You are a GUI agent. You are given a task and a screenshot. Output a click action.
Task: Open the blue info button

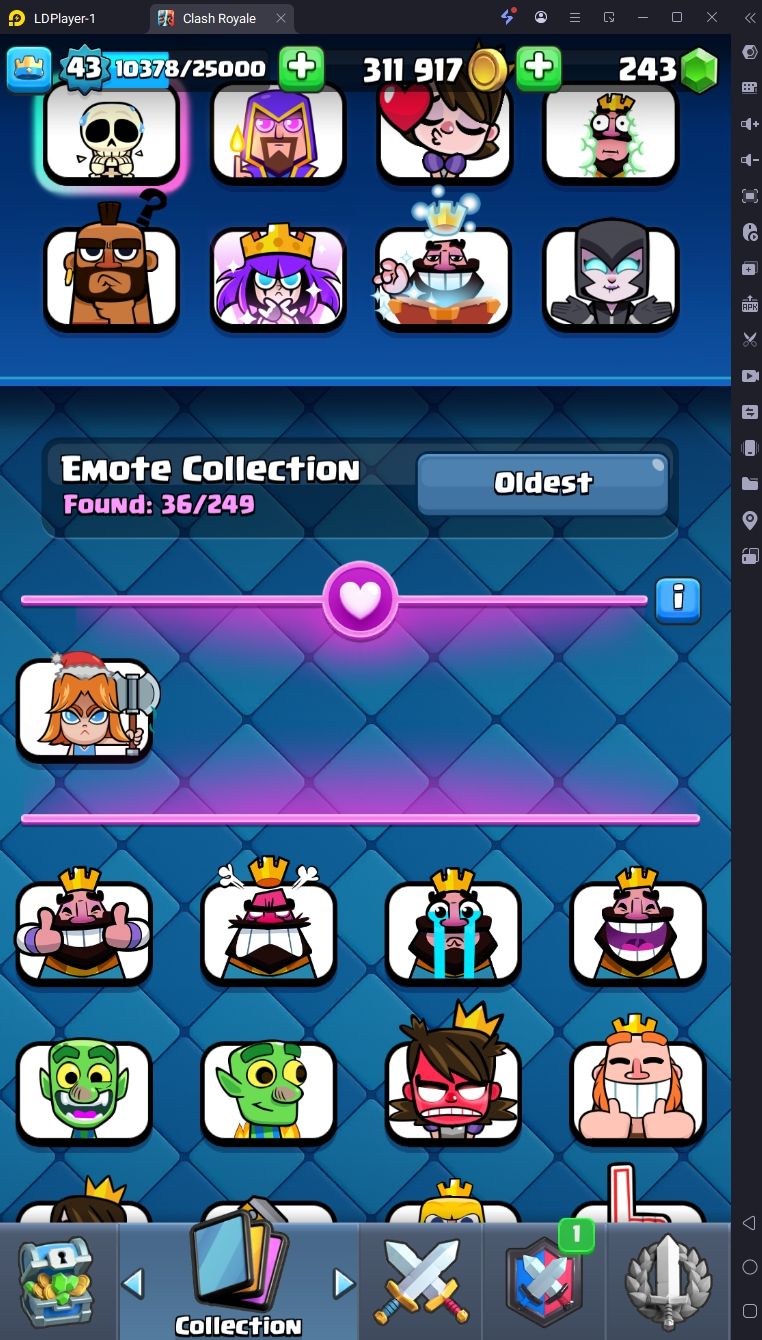tap(678, 599)
